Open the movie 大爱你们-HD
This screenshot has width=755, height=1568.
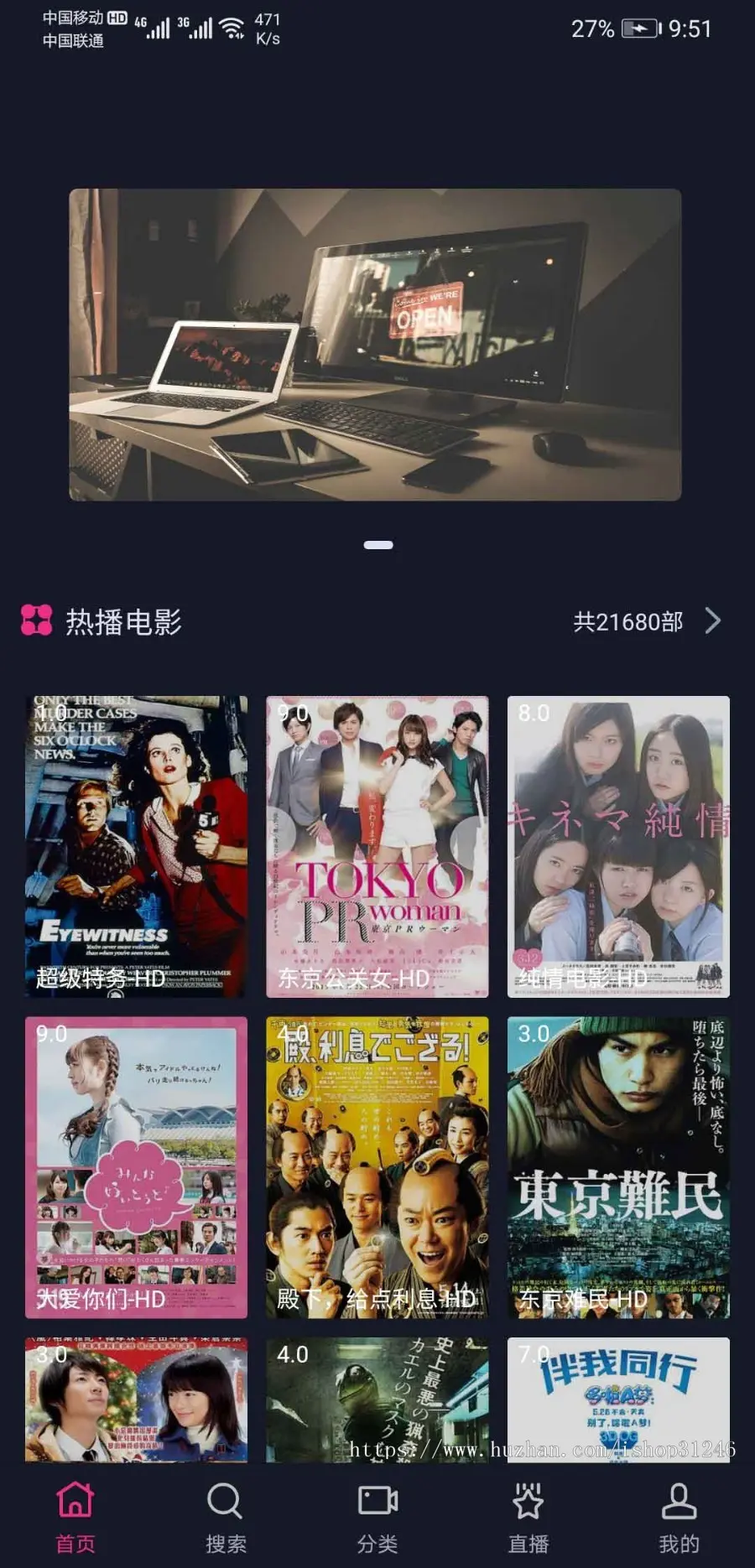(136, 1167)
